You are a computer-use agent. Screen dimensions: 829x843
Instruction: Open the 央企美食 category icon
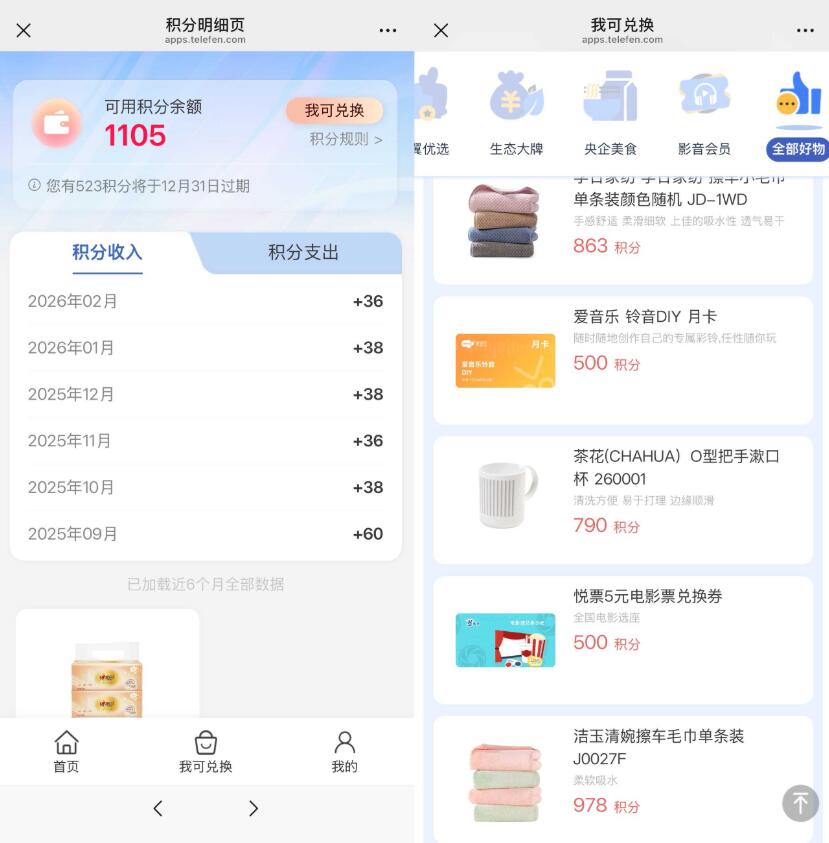point(610,101)
